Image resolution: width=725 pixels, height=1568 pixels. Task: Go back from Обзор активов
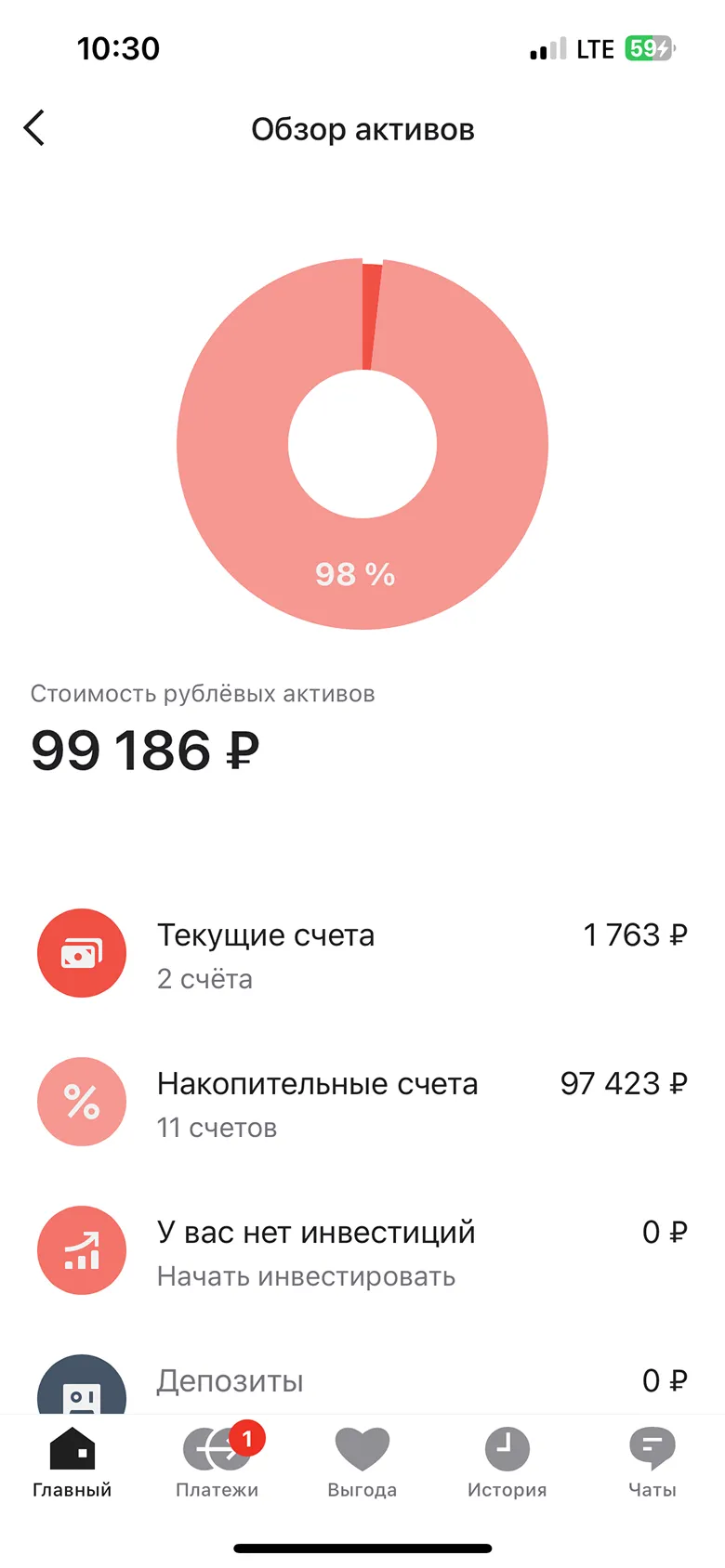pyautogui.click(x=34, y=128)
